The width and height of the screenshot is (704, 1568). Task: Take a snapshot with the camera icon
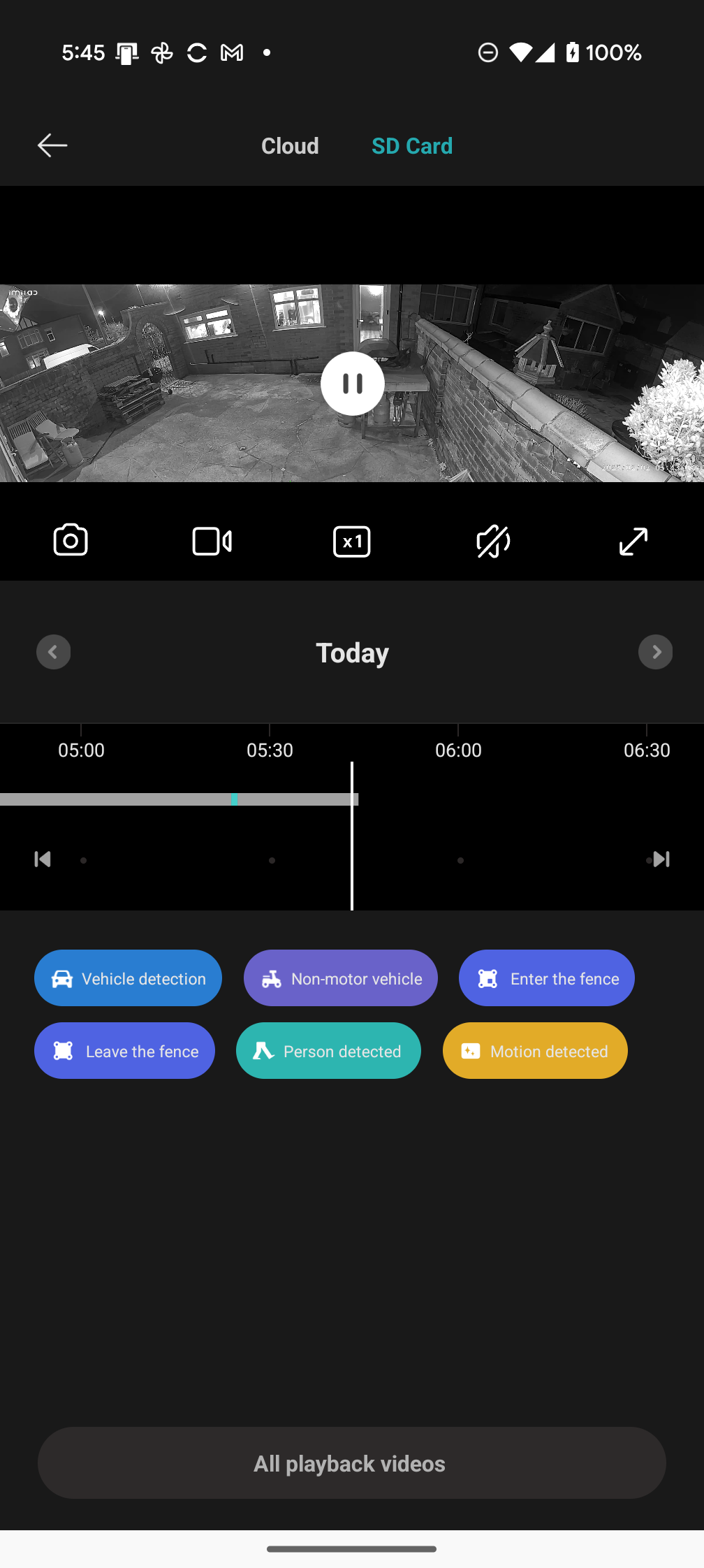click(71, 541)
